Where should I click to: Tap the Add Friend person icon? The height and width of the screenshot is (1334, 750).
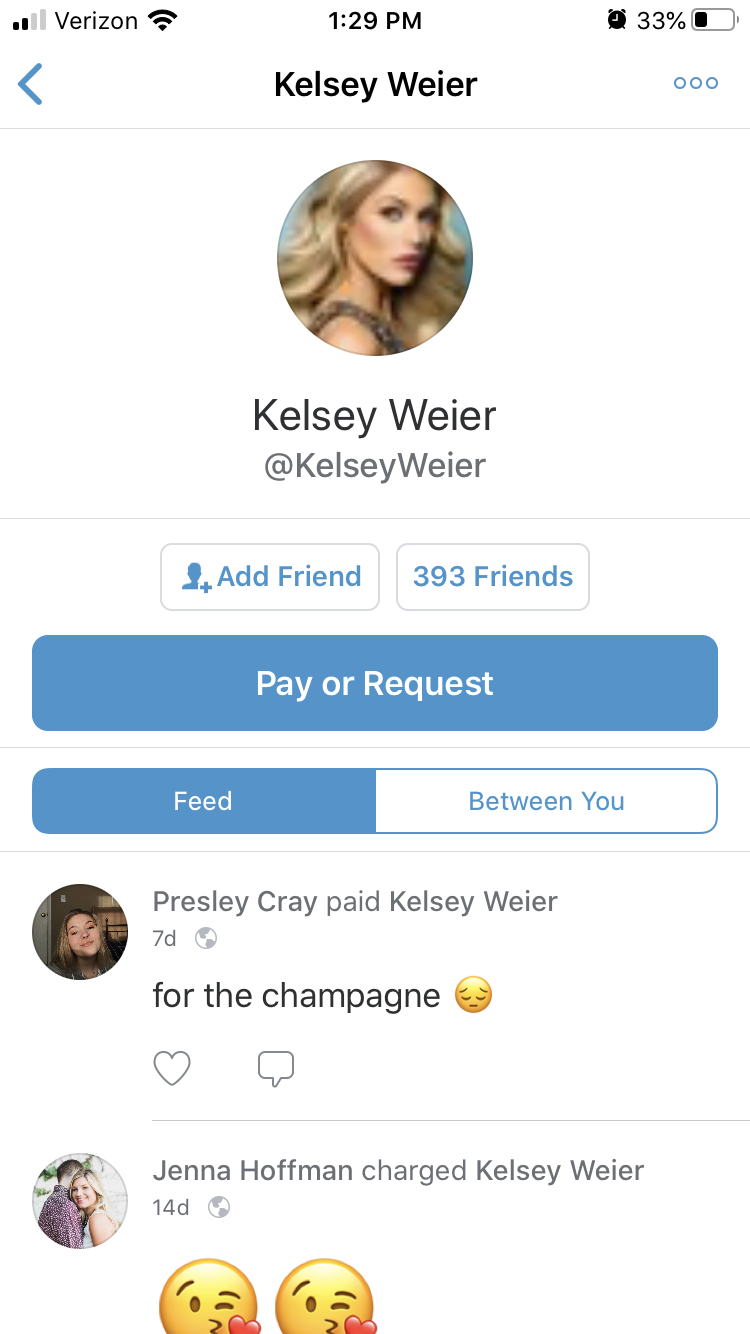[197, 576]
